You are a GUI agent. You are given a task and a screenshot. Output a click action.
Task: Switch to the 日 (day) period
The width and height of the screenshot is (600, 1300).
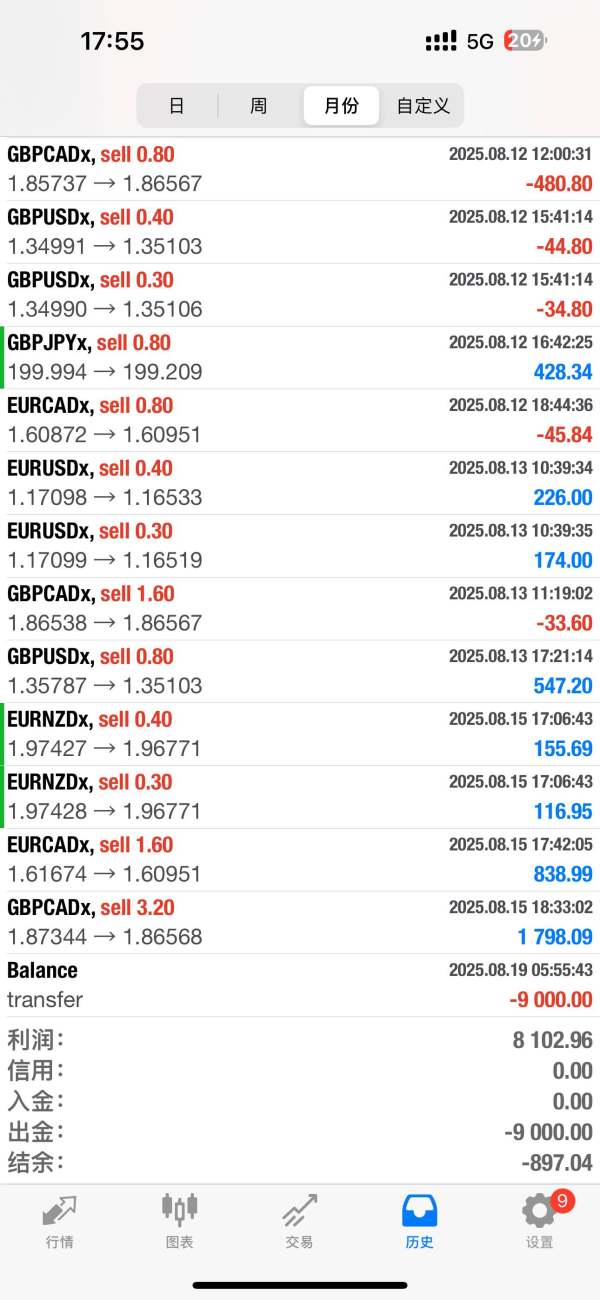[x=177, y=106]
